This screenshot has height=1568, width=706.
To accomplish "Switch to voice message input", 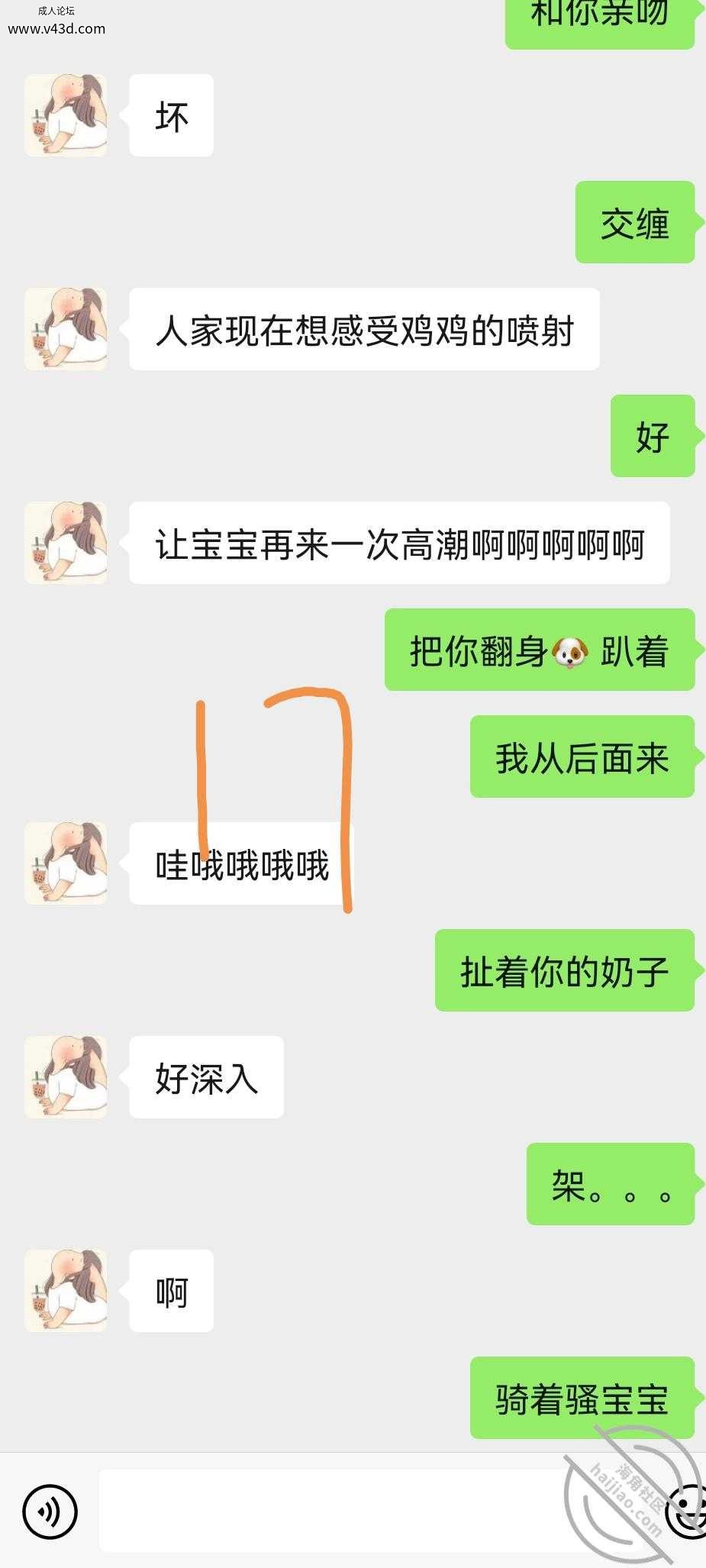I will [x=50, y=1511].
